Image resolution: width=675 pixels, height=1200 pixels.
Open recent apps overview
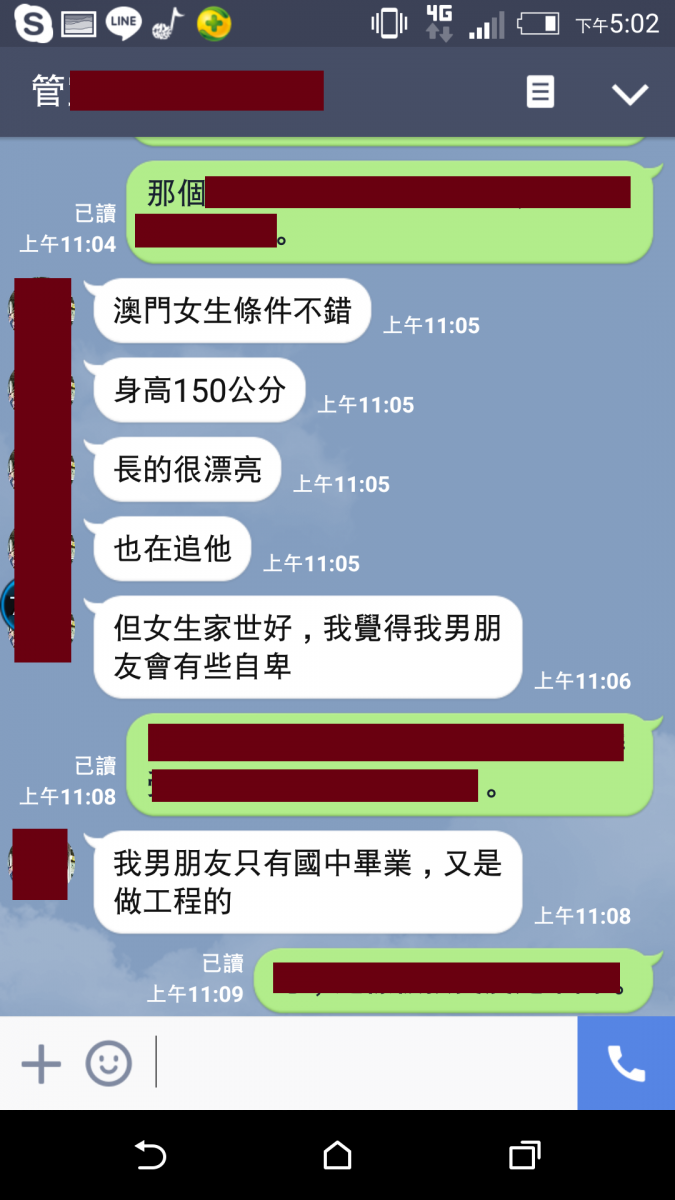tap(524, 1156)
